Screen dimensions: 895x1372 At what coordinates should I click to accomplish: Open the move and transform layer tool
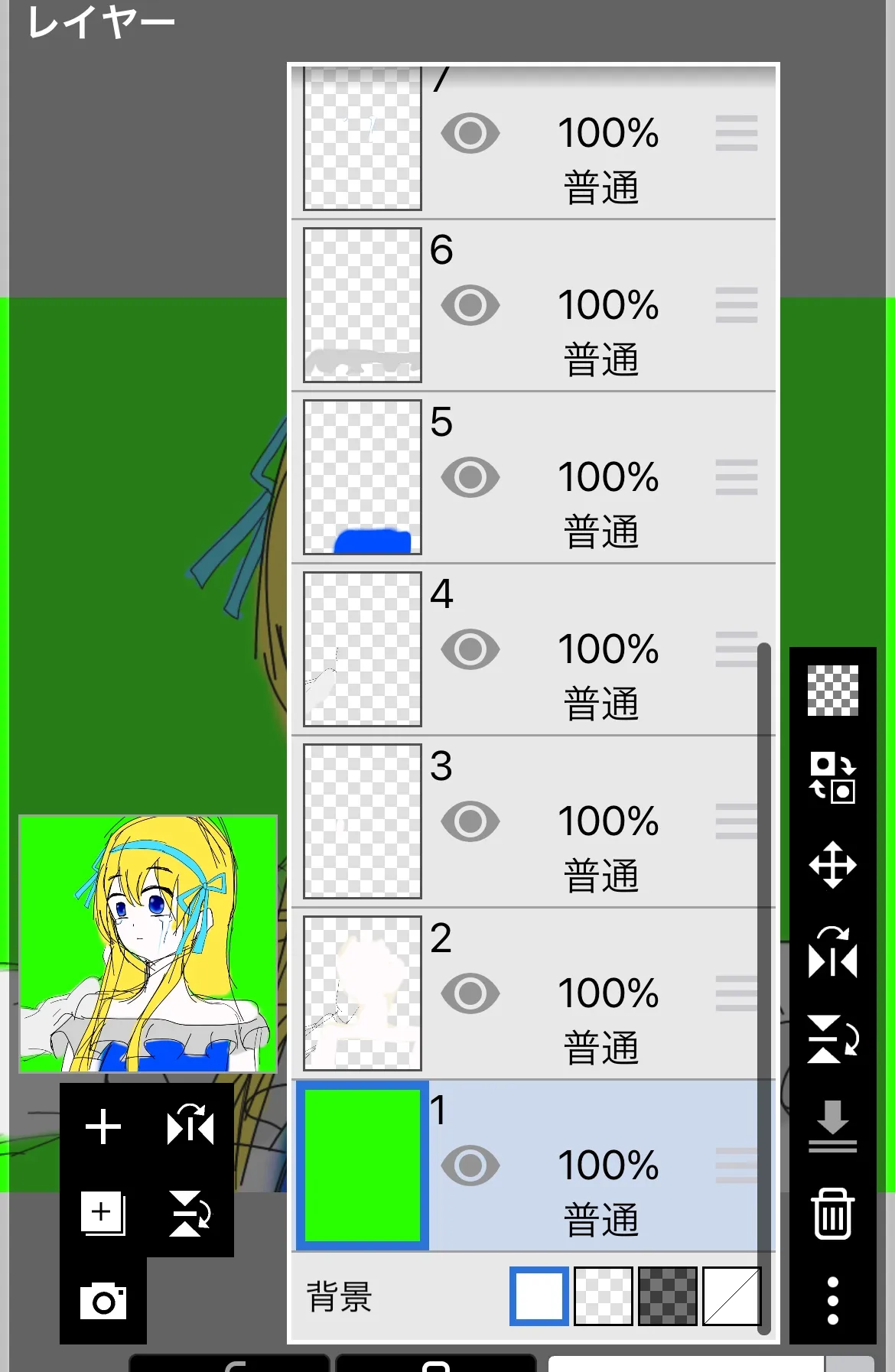pos(832,865)
